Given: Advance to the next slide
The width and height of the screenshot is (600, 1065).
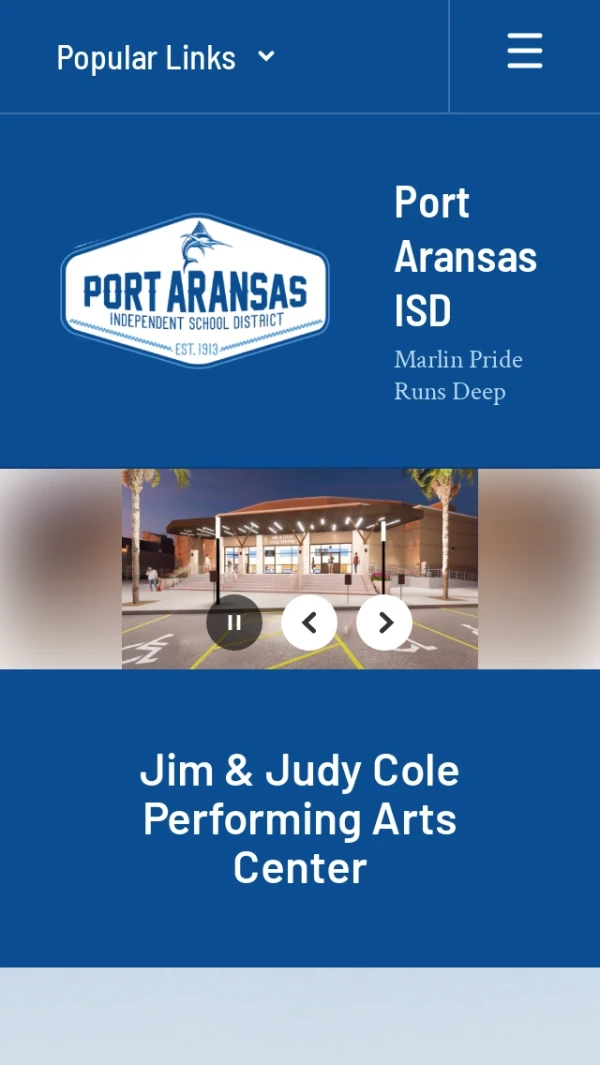Looking at the screenshot, I should click(384, 623).
